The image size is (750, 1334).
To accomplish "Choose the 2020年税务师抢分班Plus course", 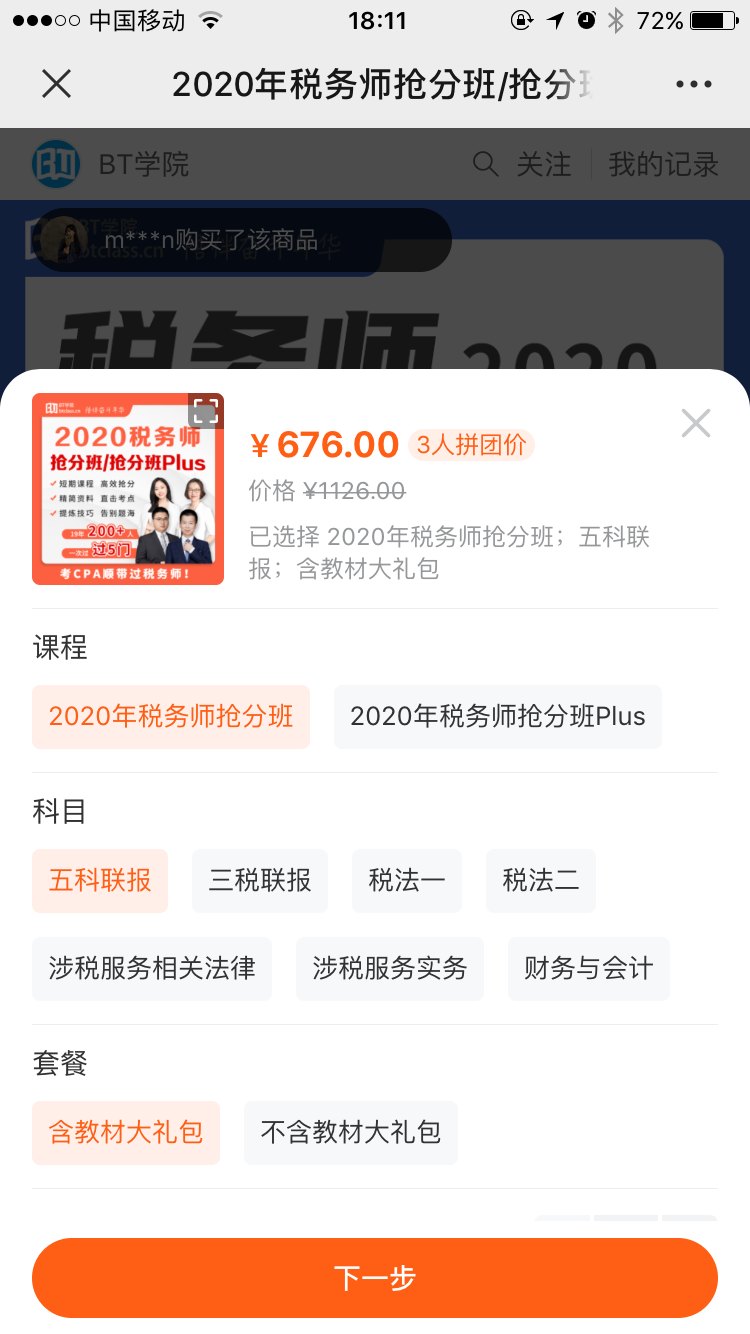I will (498, 717).
